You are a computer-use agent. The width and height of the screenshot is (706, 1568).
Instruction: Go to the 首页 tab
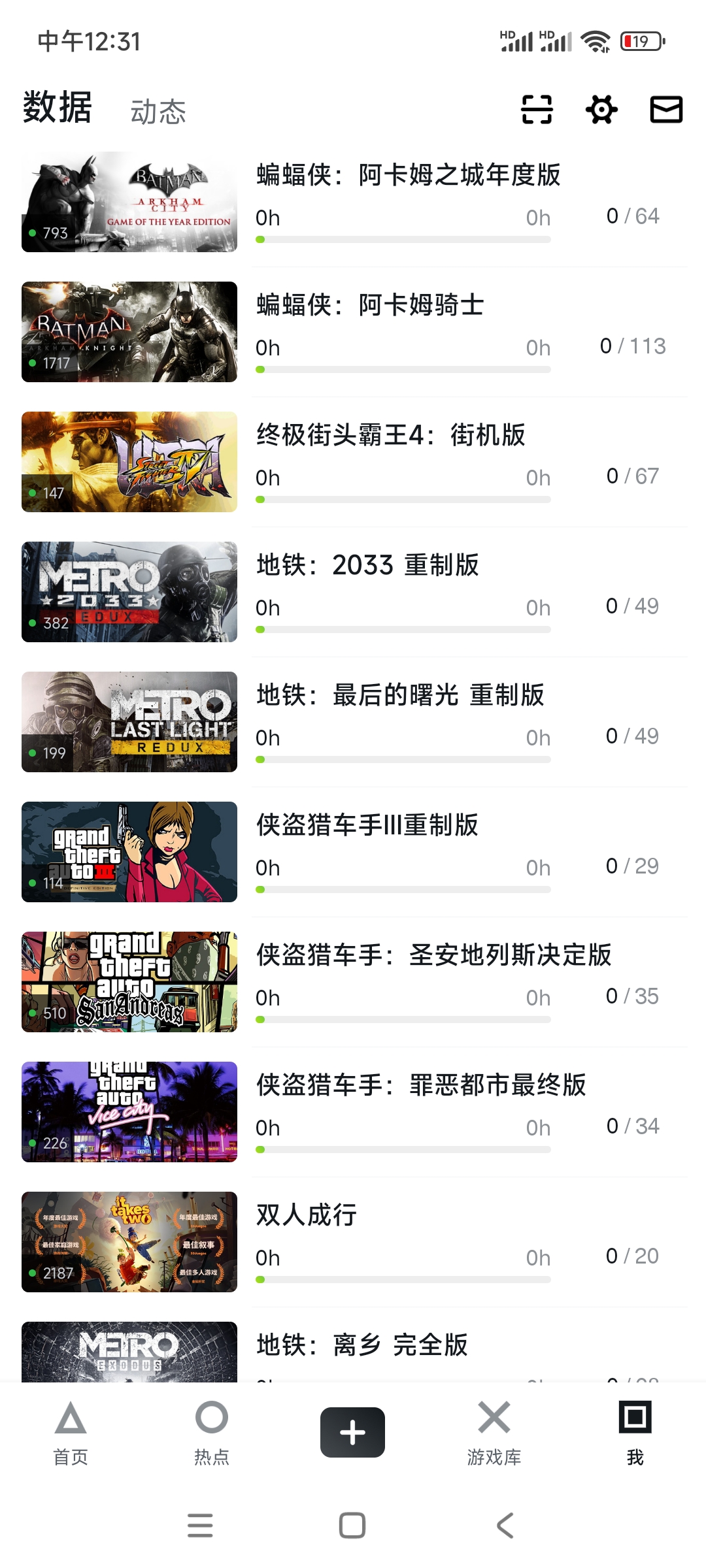(x=71, y=1432)
